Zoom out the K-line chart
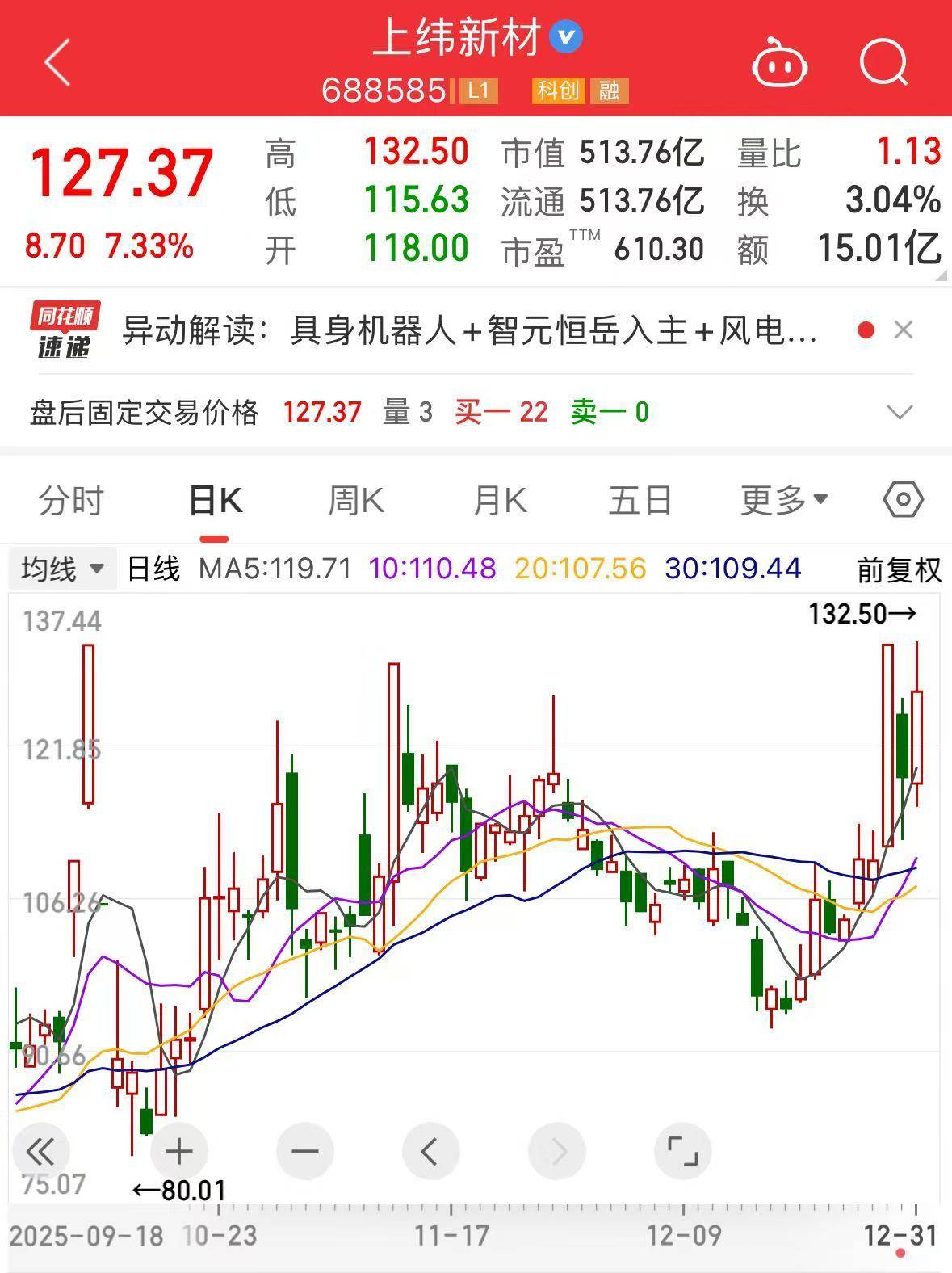The image size is (952, 1273). (305, 1151)
